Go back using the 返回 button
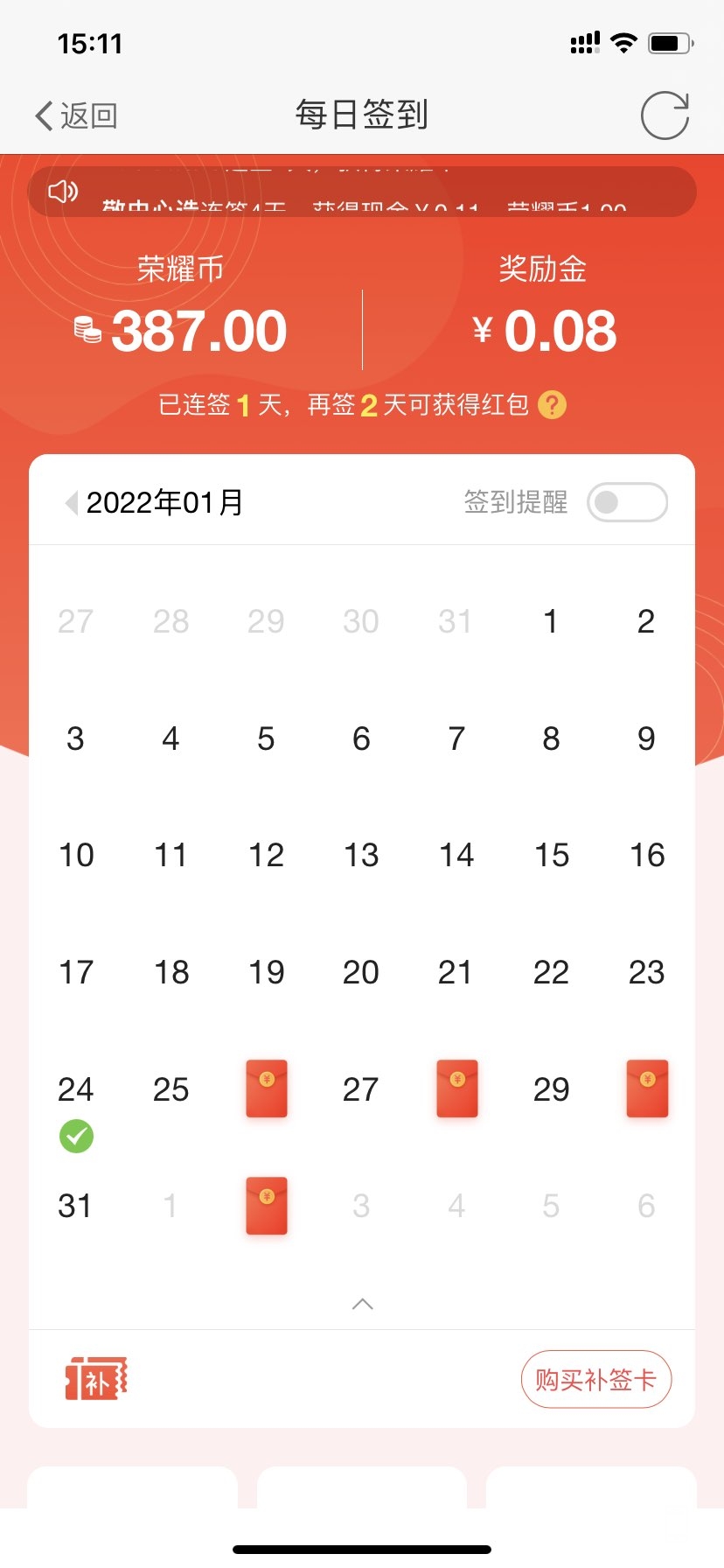The image size is (724, 1568). [x=76, y=115]
